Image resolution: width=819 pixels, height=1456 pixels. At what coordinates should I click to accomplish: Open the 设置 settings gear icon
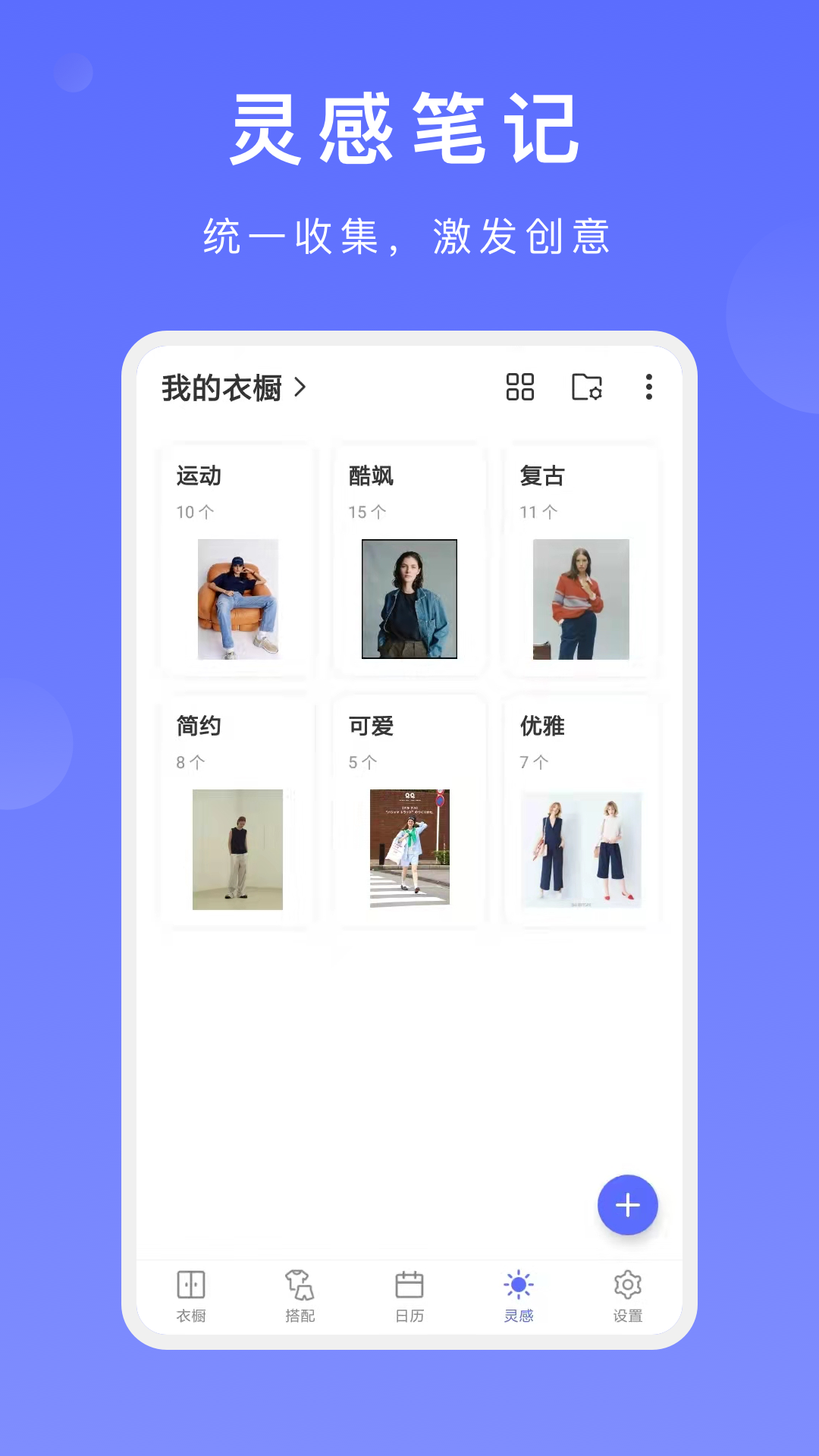pos(627,1284)
